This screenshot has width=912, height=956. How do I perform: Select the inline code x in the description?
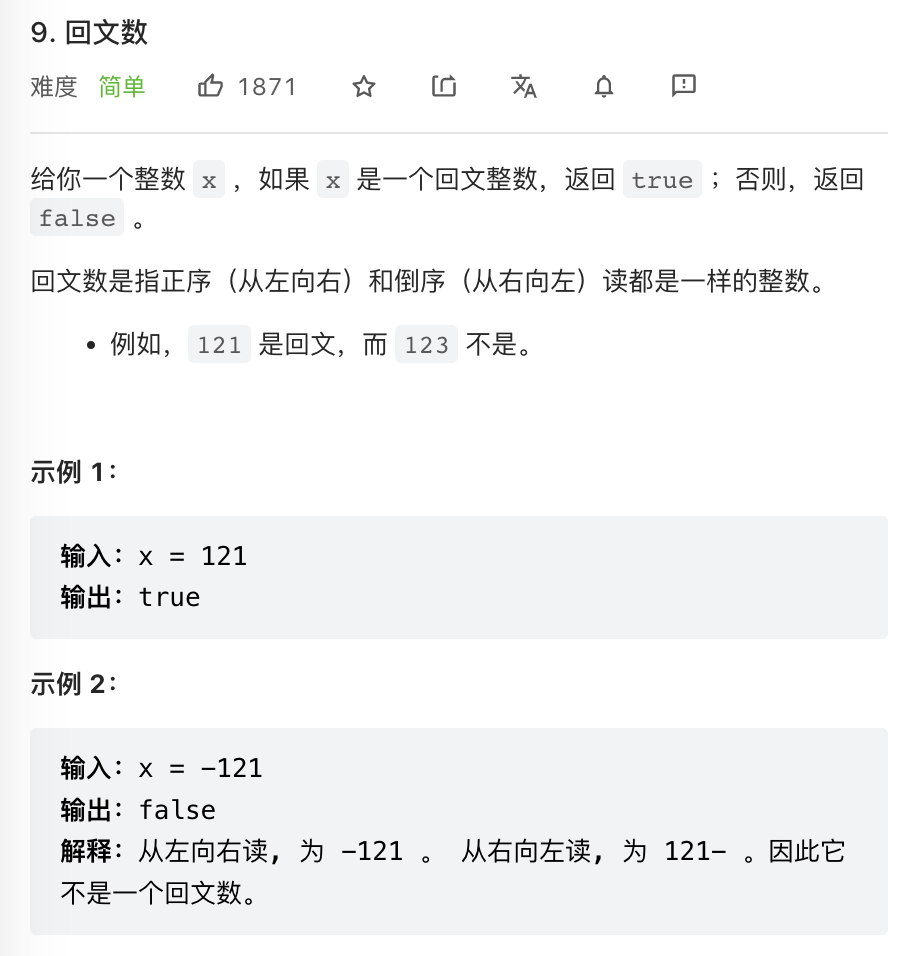pyautogui.click(x=208, y=179)
